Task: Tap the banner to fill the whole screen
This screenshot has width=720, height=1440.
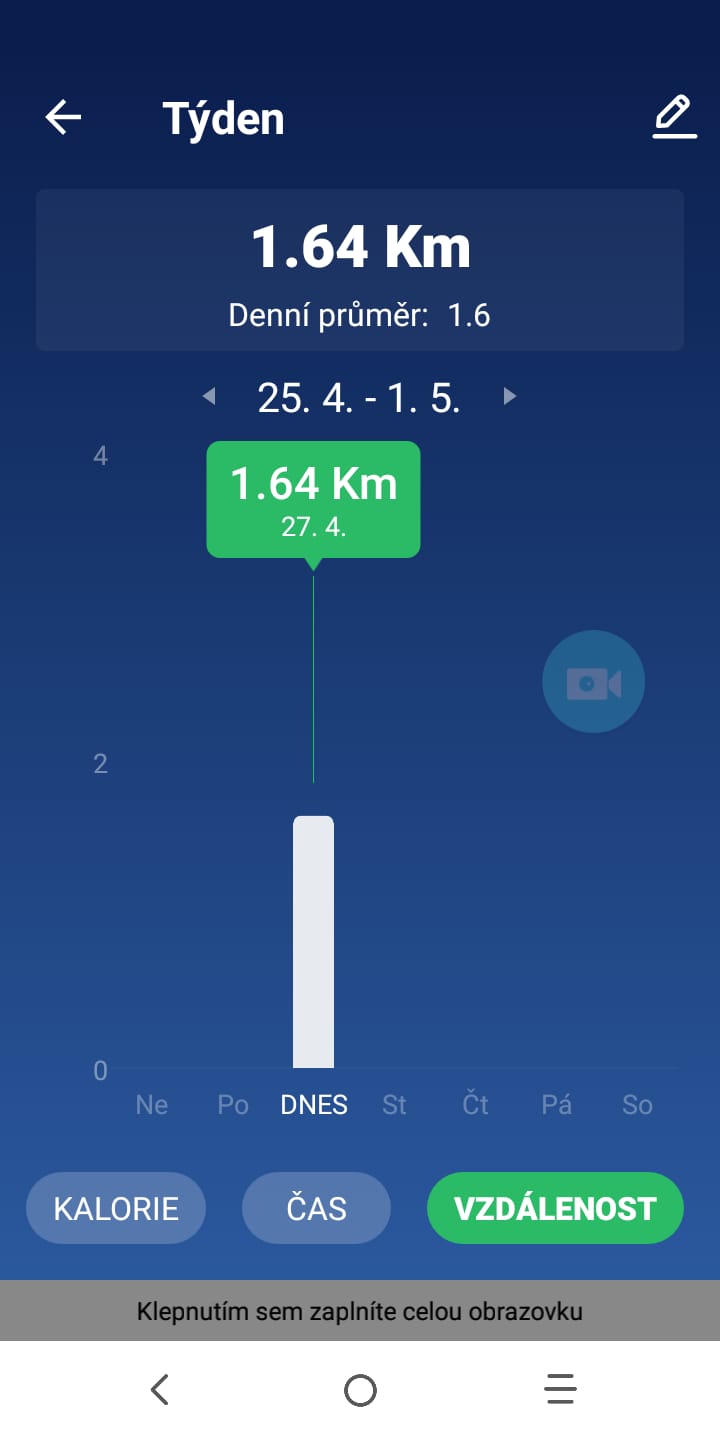Action: pos(360,1310)
